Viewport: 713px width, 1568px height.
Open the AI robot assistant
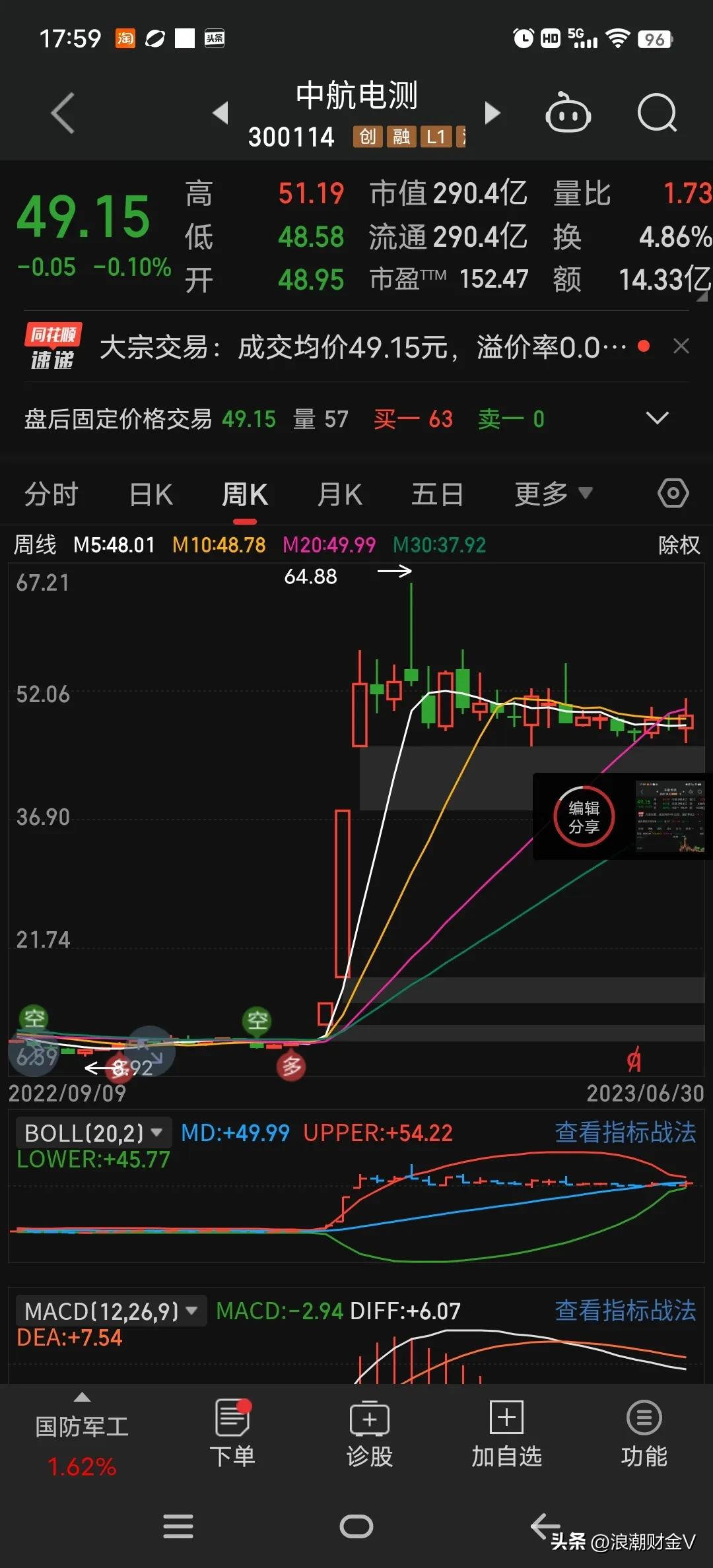pyautogui.click(x=569, y=114)
